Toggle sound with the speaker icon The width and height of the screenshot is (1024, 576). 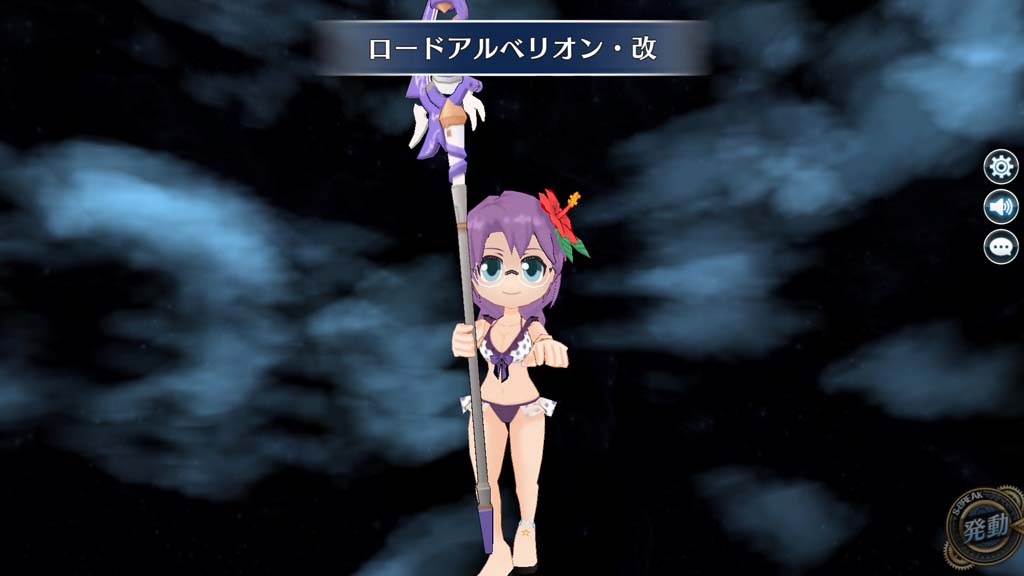point(1000,207)
